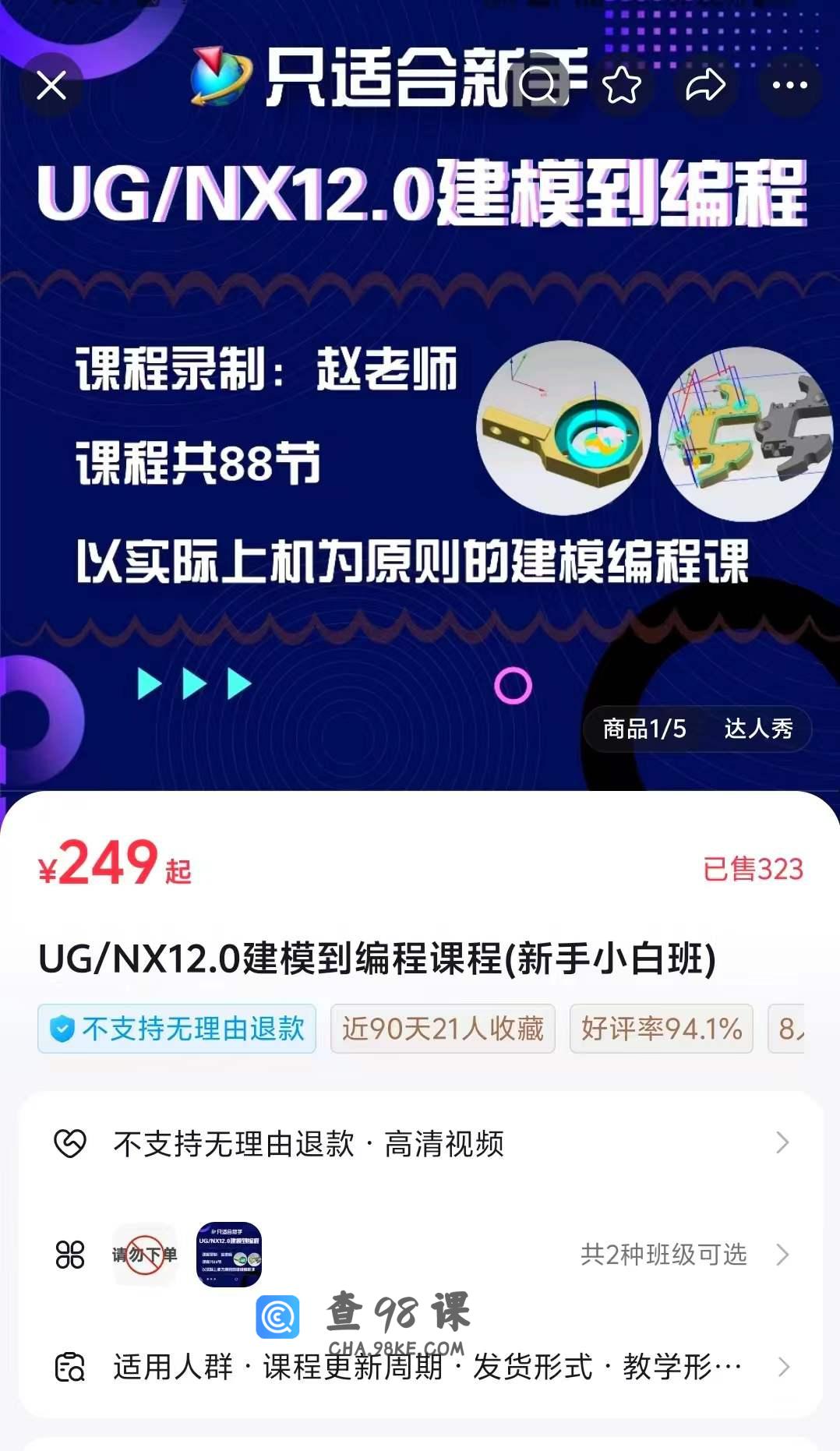Select the 请勿下单 class thumbnail

pyautogui.click(x=145, y=1255)
